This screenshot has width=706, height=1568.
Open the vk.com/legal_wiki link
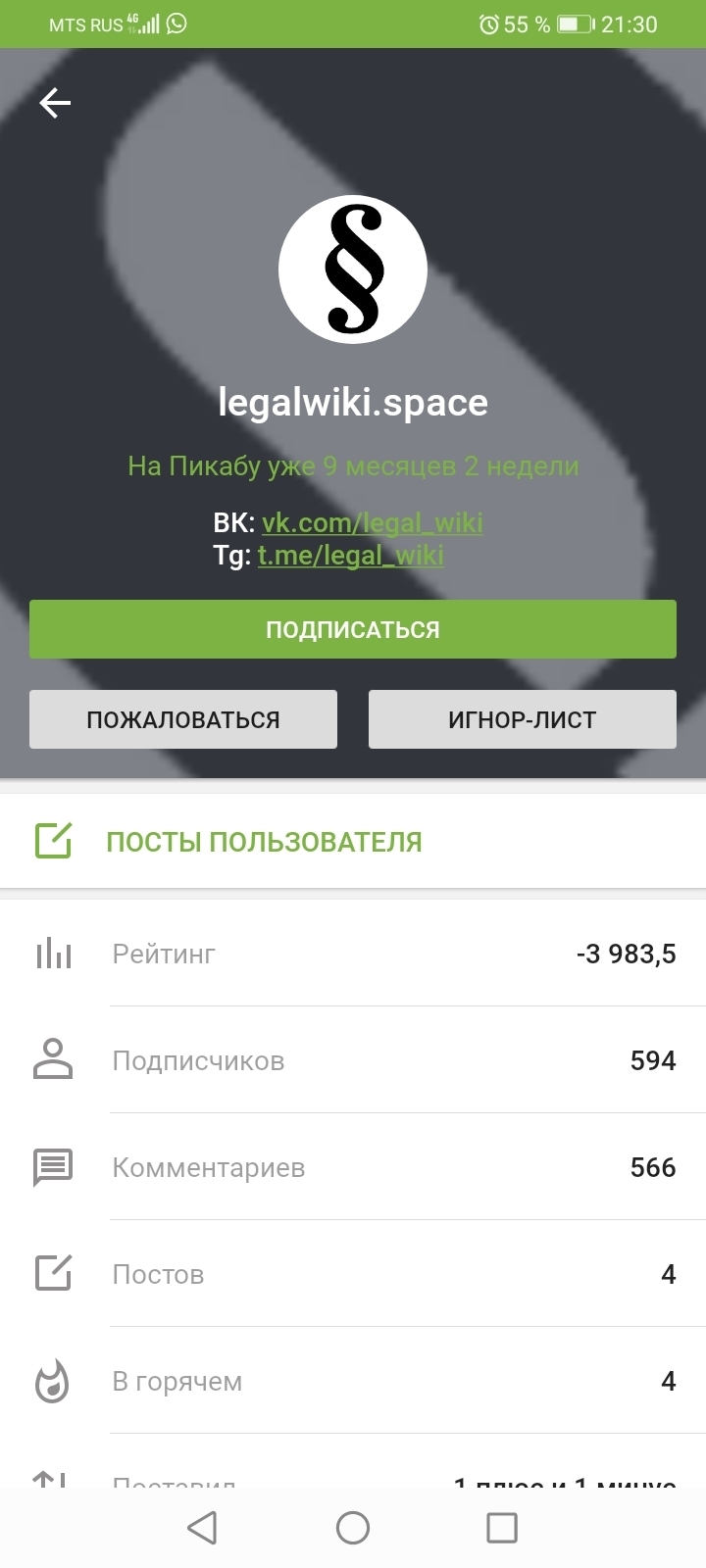372,522
